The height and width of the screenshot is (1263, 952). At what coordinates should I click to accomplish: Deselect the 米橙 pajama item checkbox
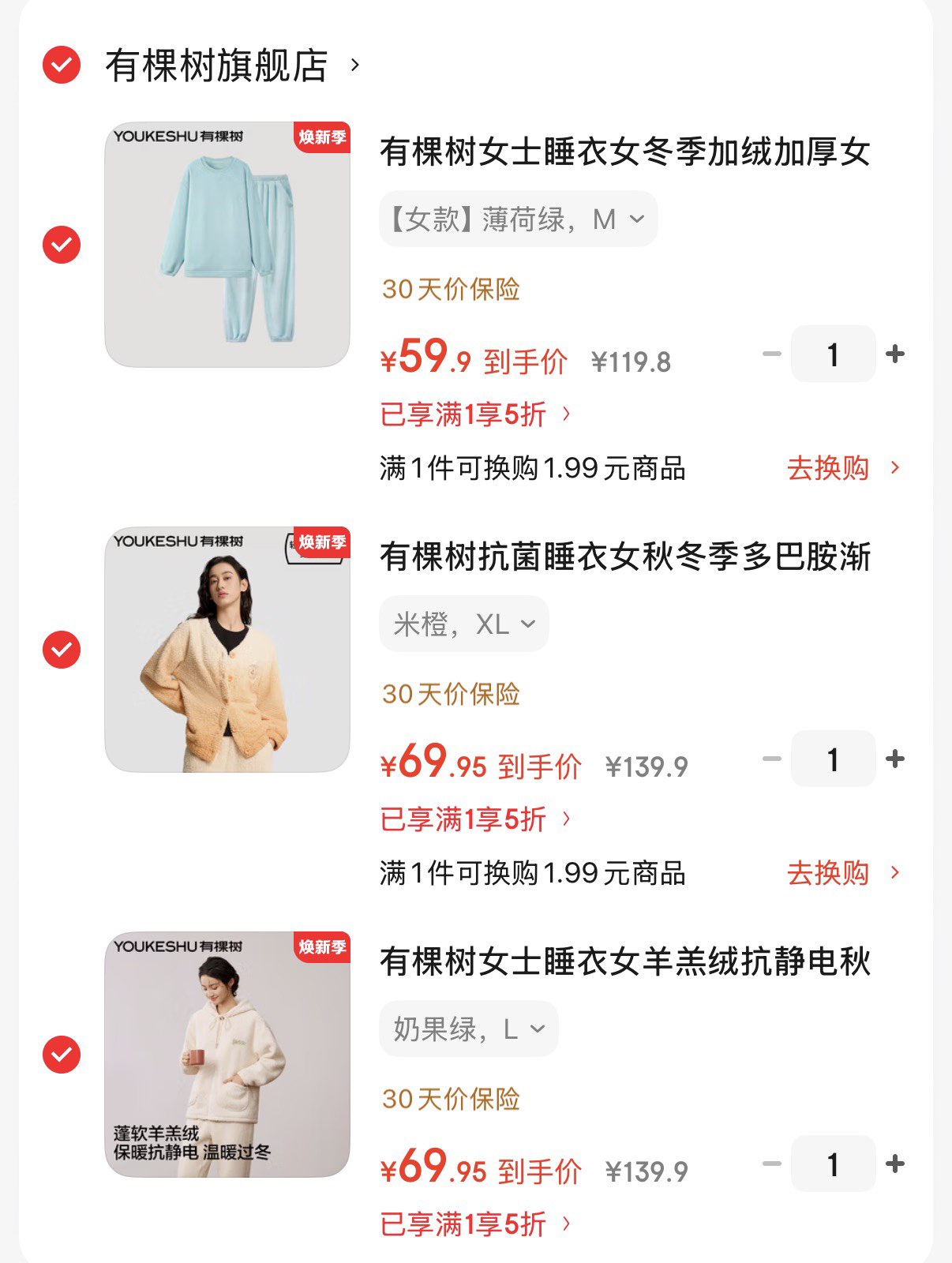(x=62, y=649)
